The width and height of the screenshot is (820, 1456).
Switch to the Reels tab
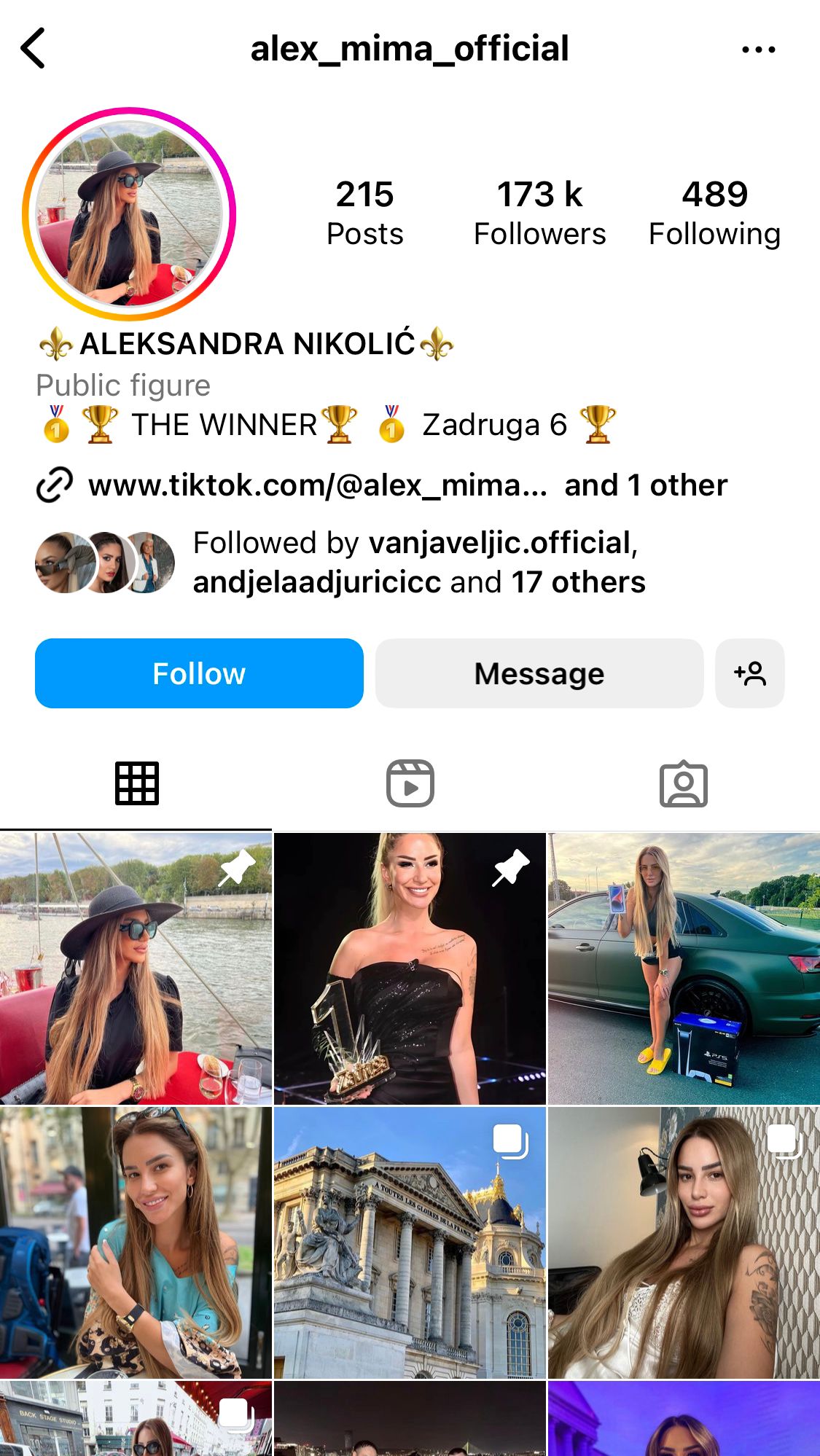pos(410,784)
